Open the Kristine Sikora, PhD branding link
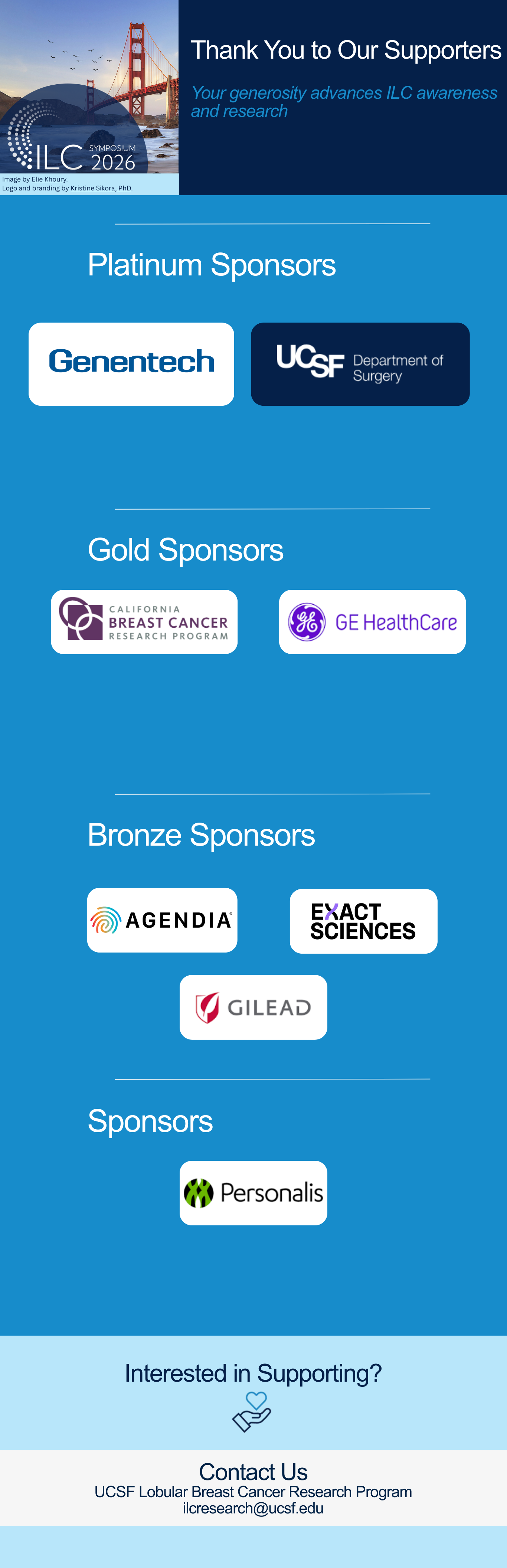507x1568 pixels. (x=101, y=188)
